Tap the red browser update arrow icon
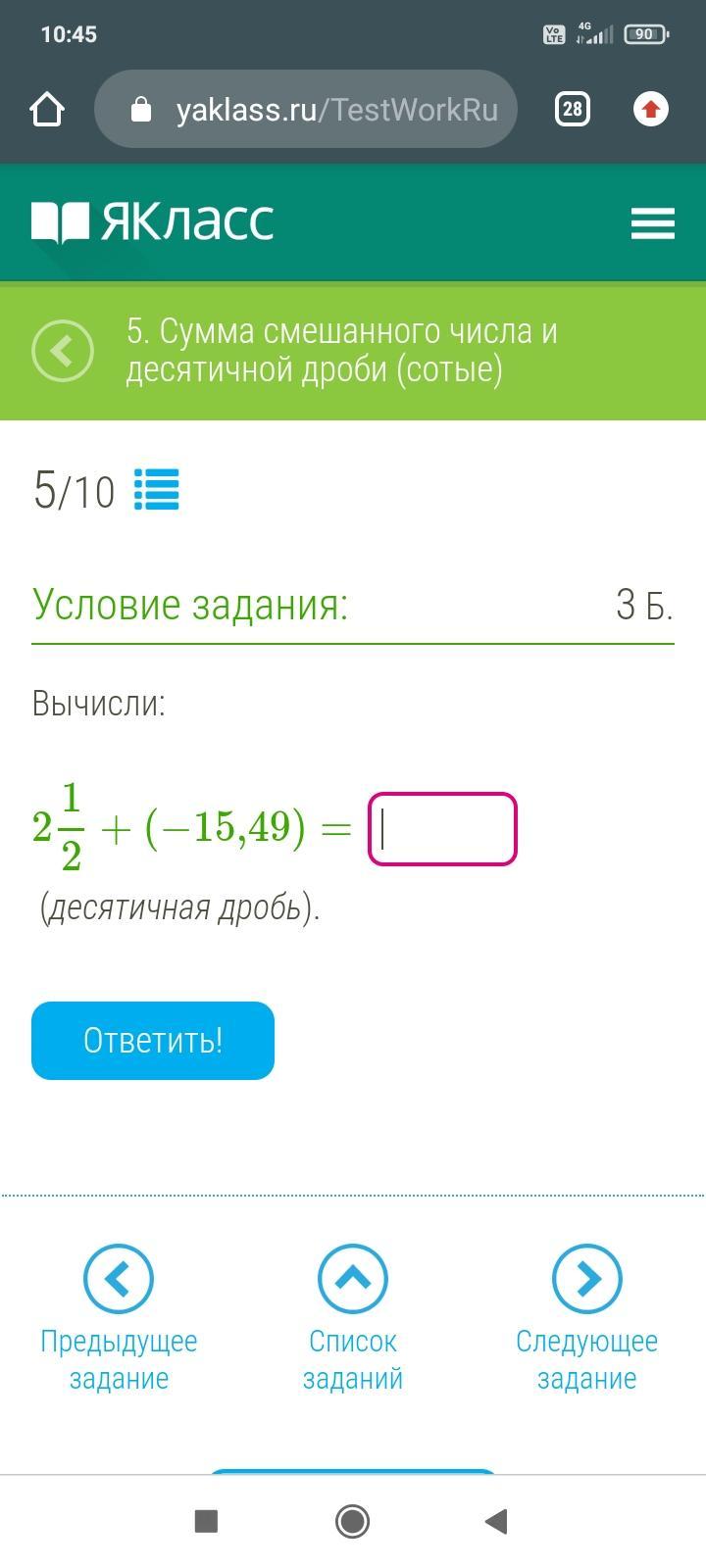Viewport: 706px width, 1568px height. click(x=651, y=109)
